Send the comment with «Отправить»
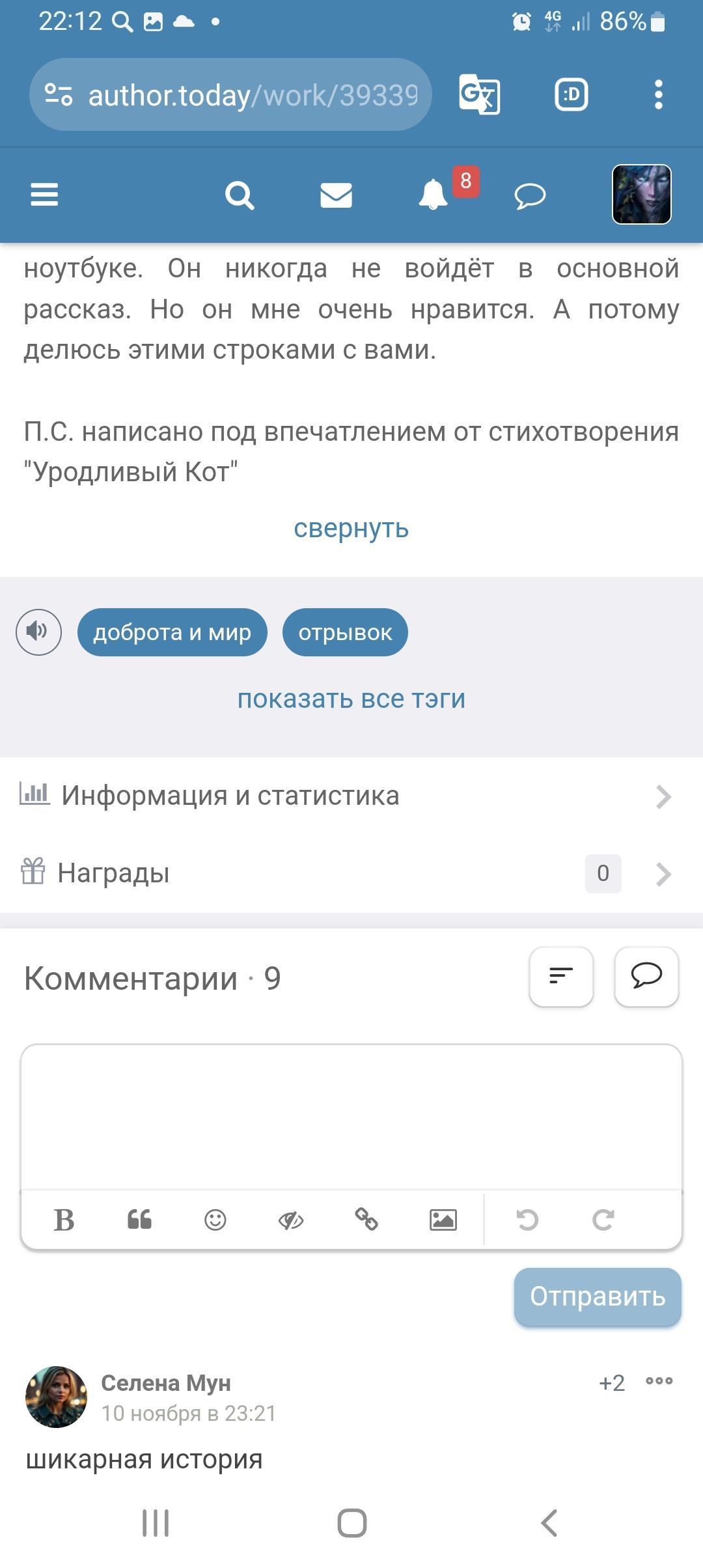Screen dimensions: 703x1568 click(598, 1296)
